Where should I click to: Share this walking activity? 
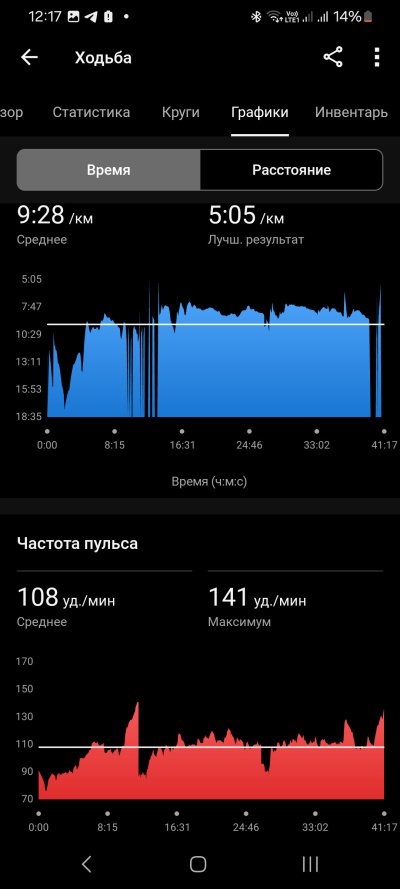pos(333,57)
